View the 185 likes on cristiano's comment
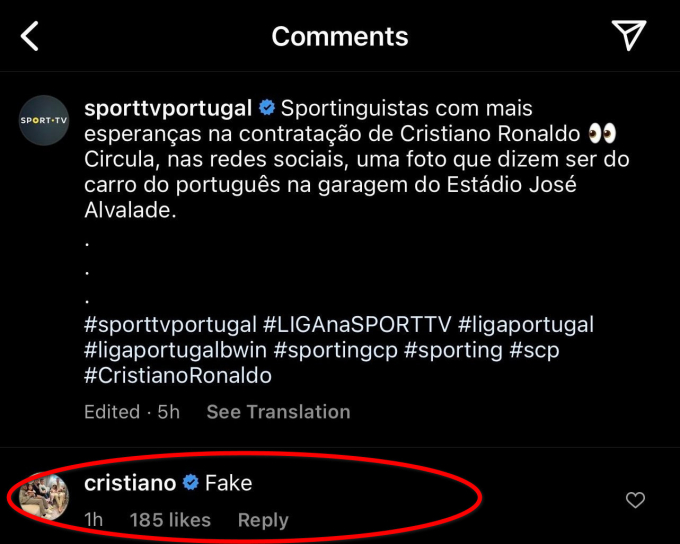The height and width of the screenshot is (544, 680). point(170,520)
